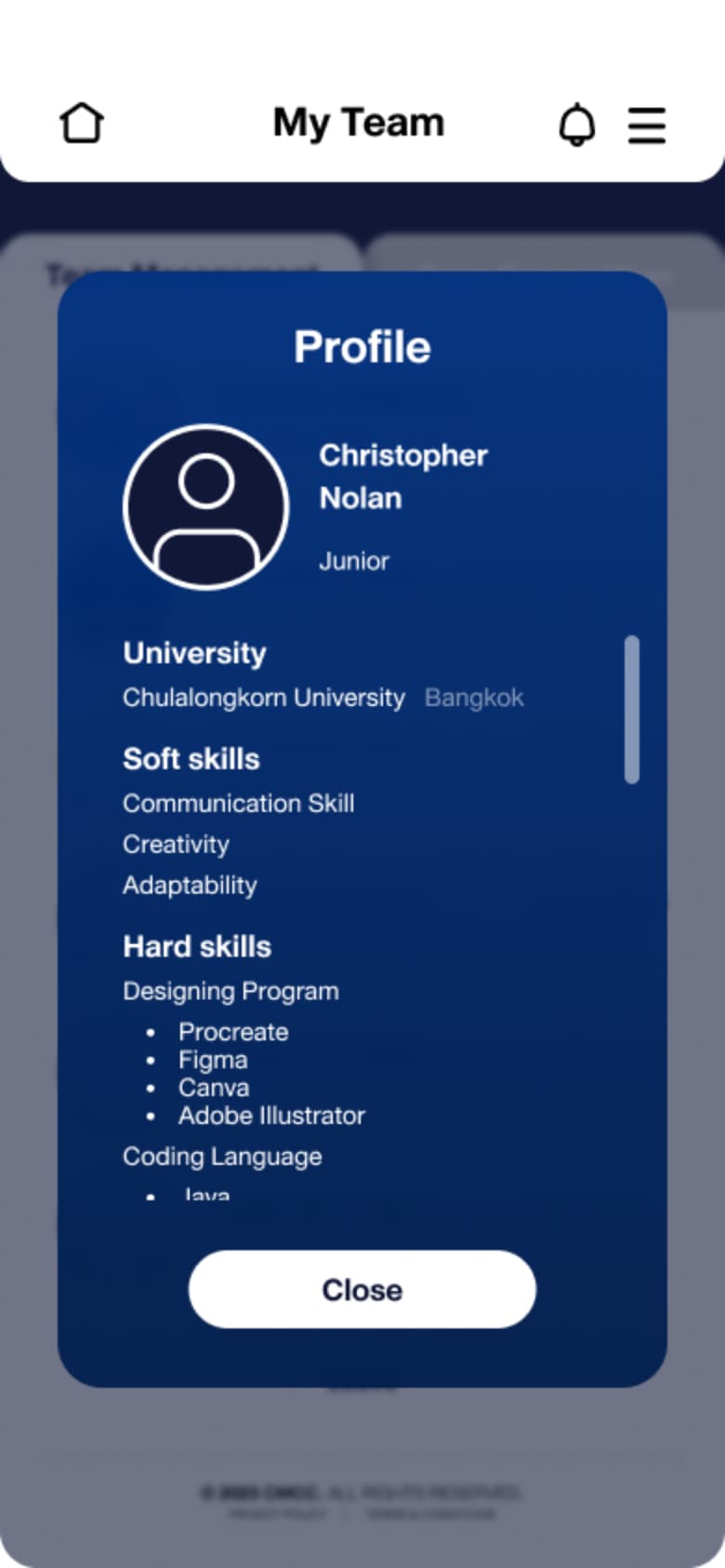Select Chulalongkorn University text
Screen dimensions: 725x1568
[263, 698]
